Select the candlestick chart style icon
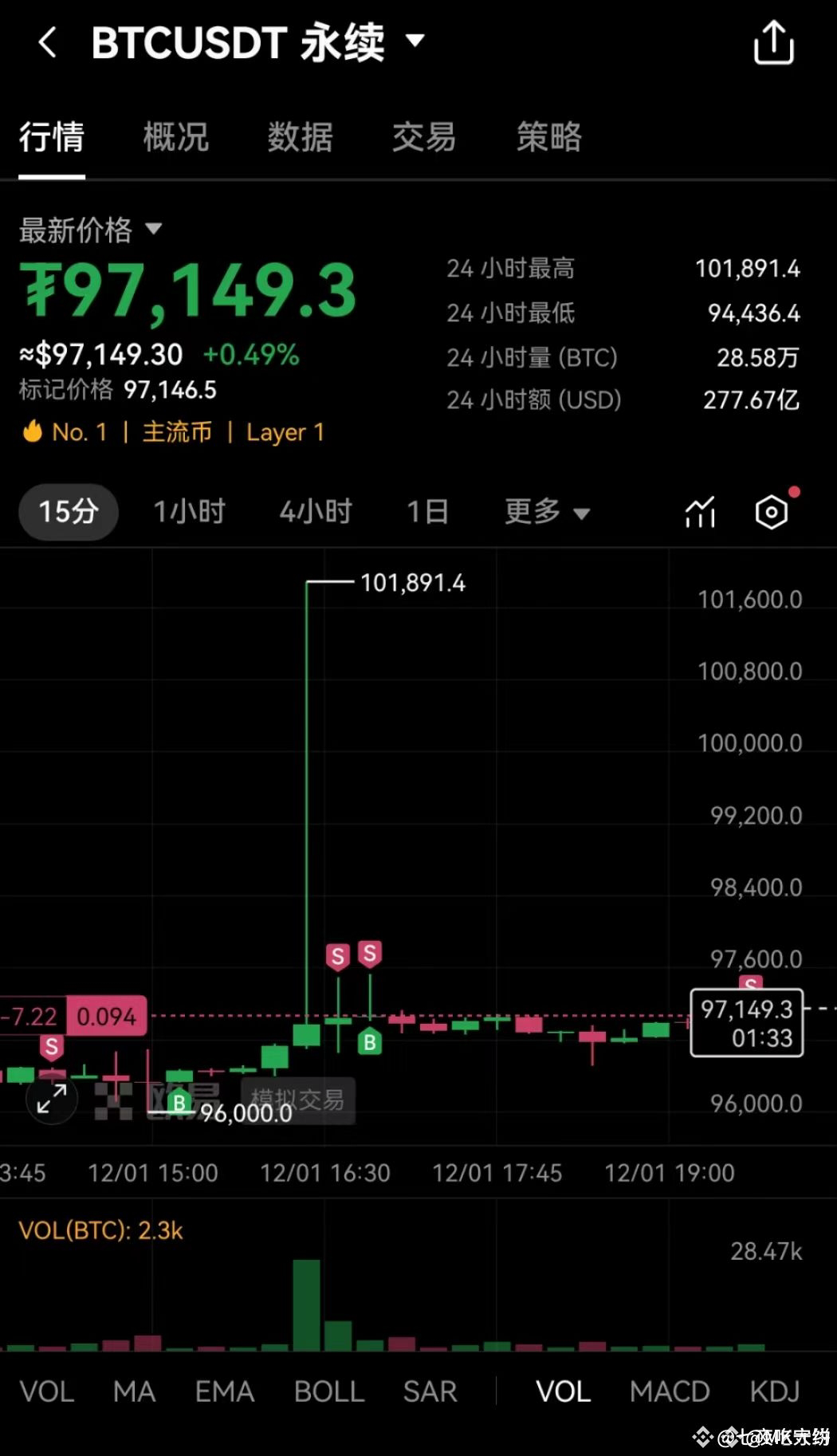 (699, 512)
